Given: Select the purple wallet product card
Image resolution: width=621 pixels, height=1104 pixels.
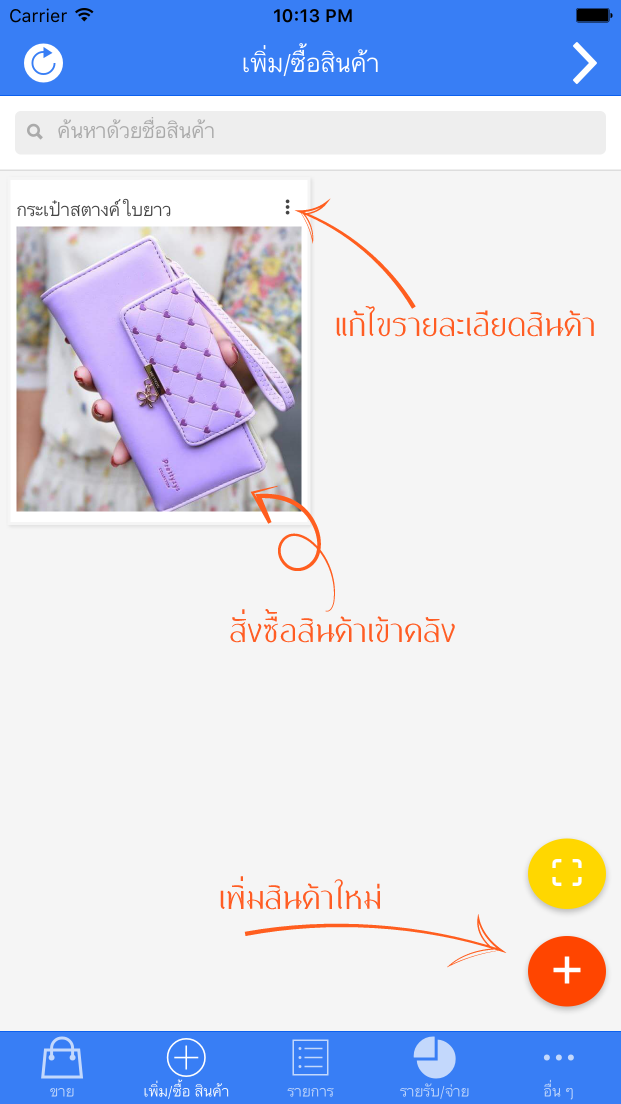Looking at the screenshot, I should pyautogui.click(x=159, y=368).
